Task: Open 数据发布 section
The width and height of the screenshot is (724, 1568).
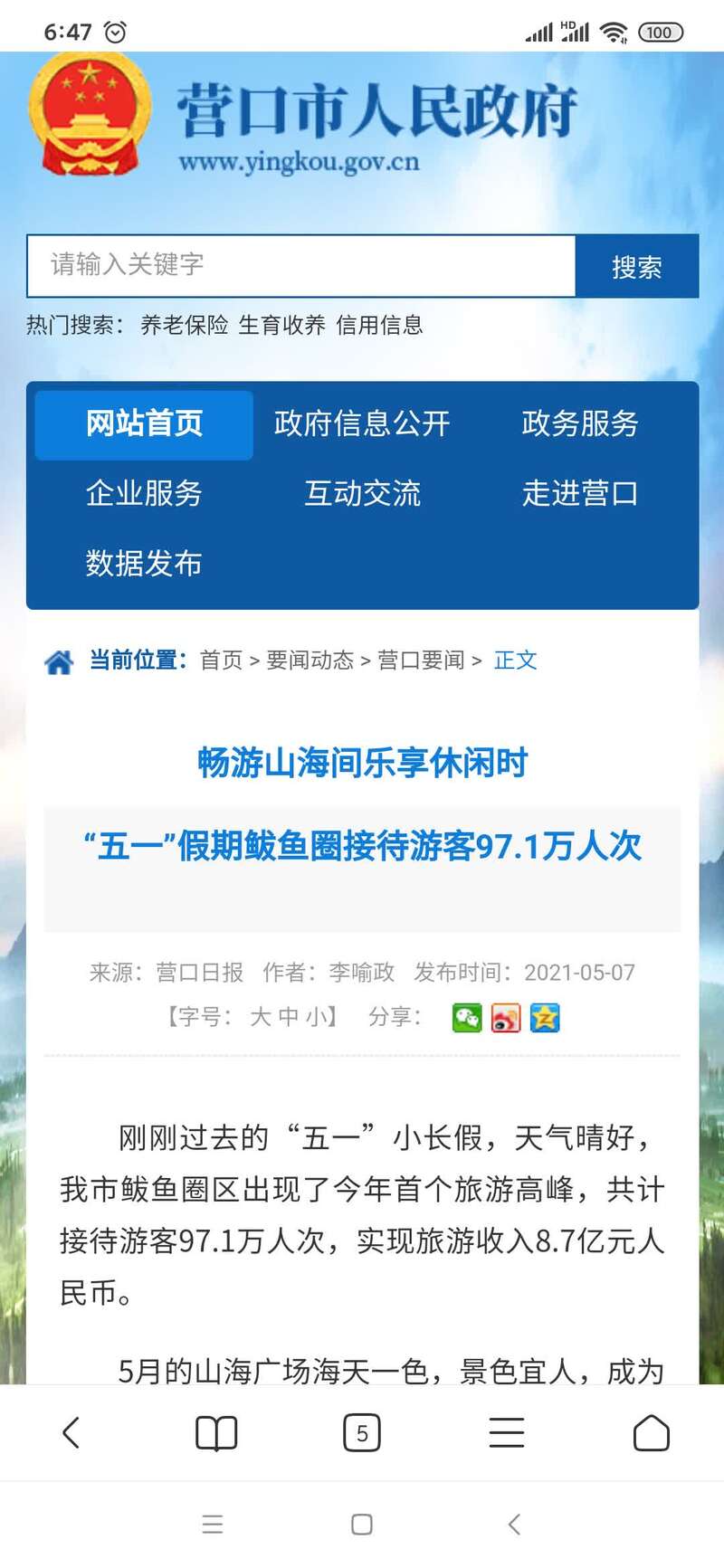Action: pos(144,564)
